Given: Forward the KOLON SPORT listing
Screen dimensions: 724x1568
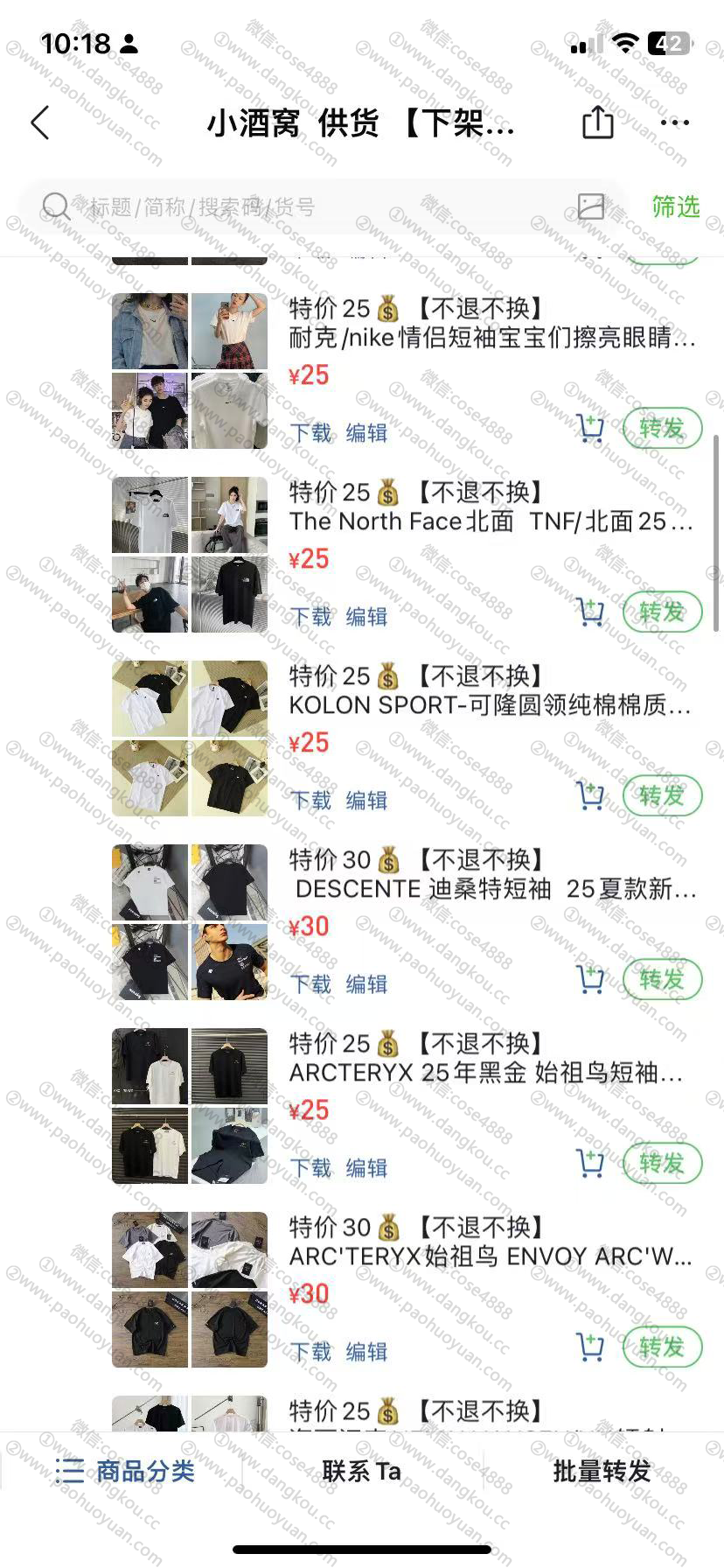Looking at the screenshot, I should pos(662,796).
